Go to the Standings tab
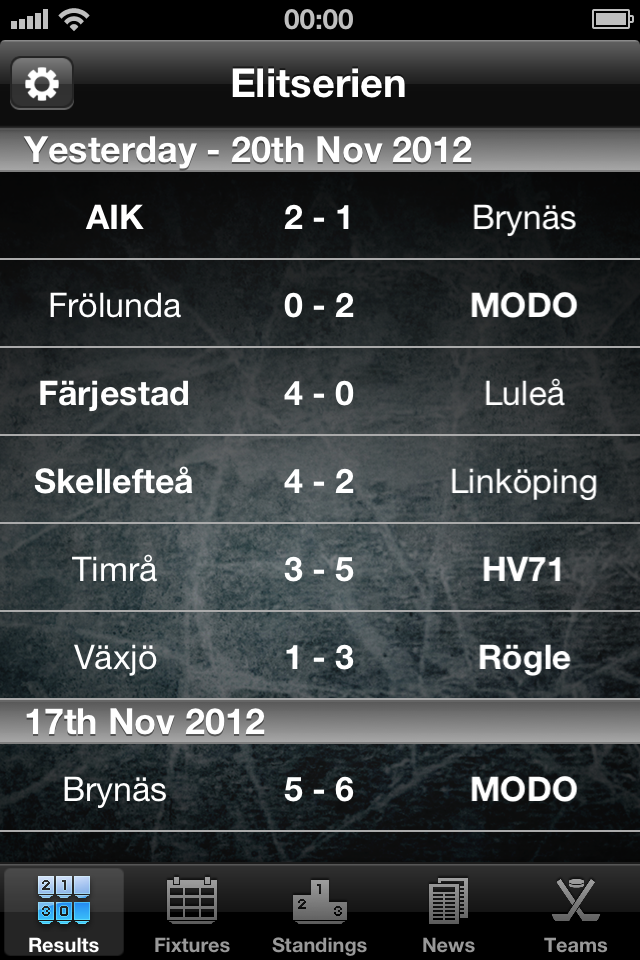The width and height of the screenshot is (640, 960). (x=319, y=912)
